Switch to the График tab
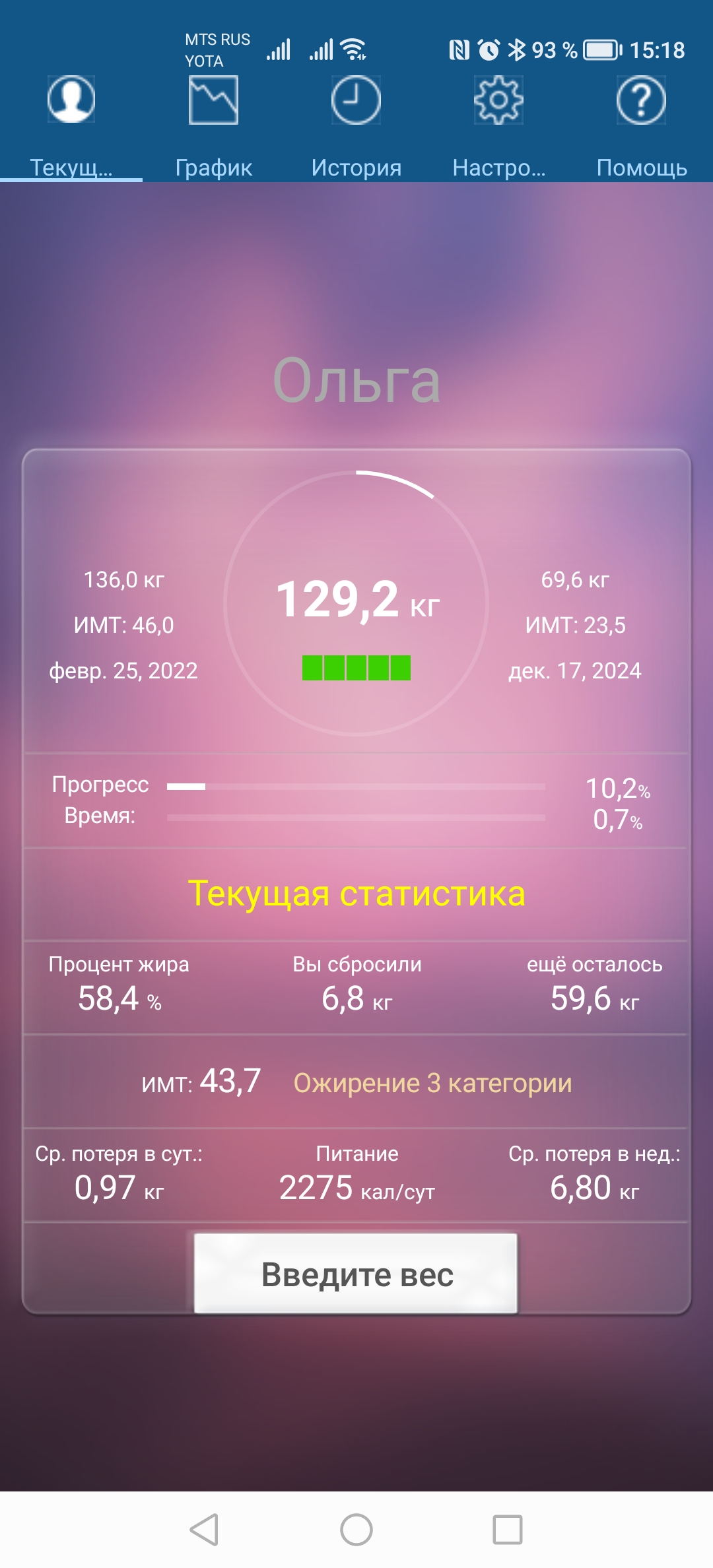 tap(213, 127)
